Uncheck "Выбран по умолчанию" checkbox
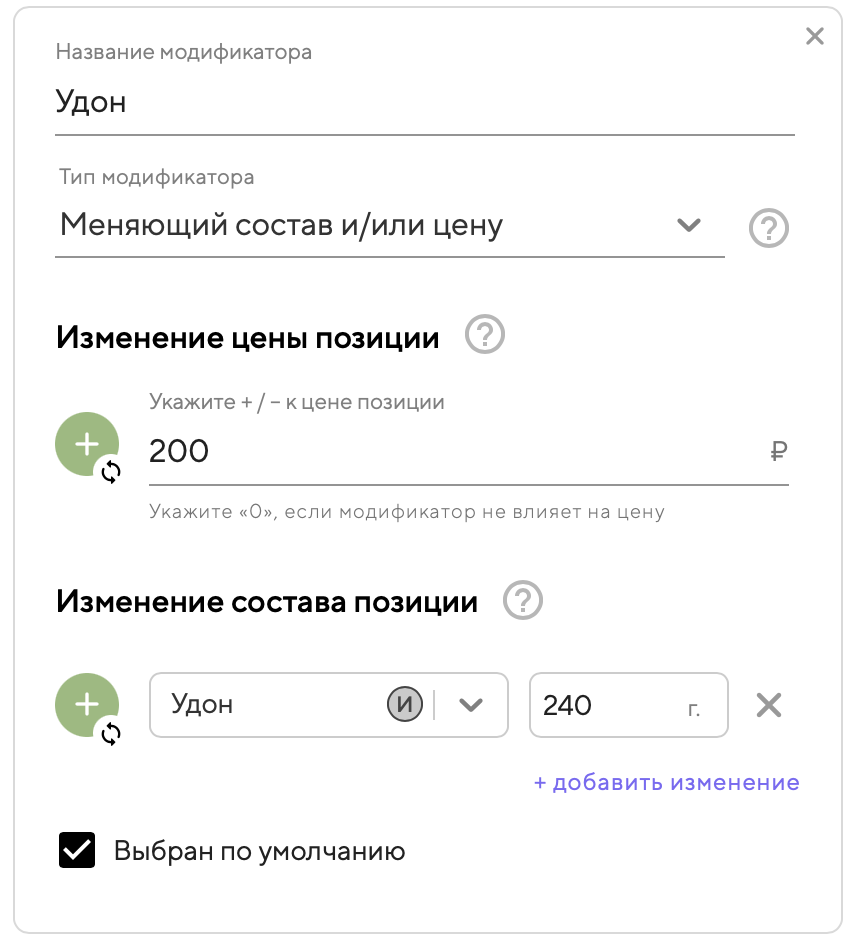This screenshot has height=948, width=858. pyautogui.click(x=77, y=851)
